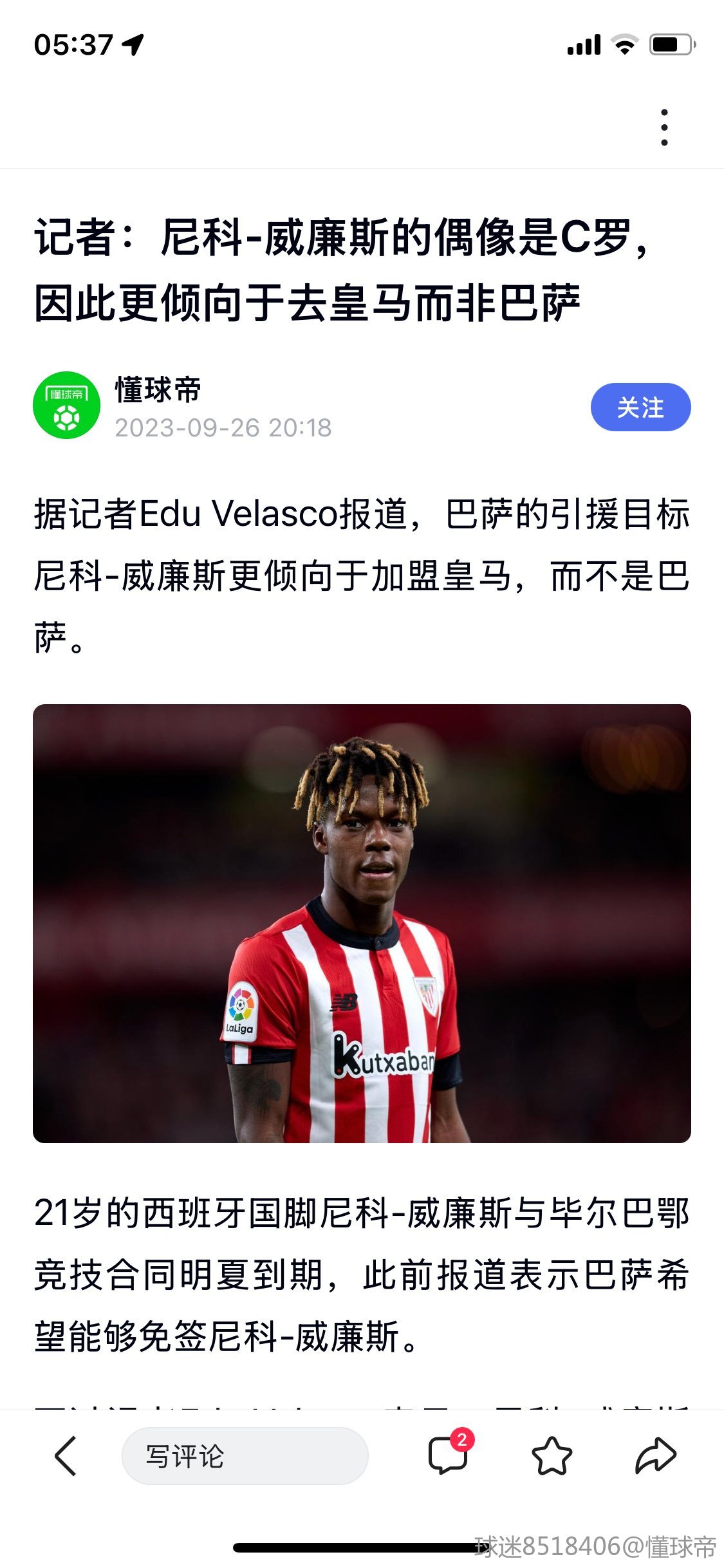Open the 懂球帝 author profile avatar
This screenshot has height=1568, width=724.
(x=66, y=406)
